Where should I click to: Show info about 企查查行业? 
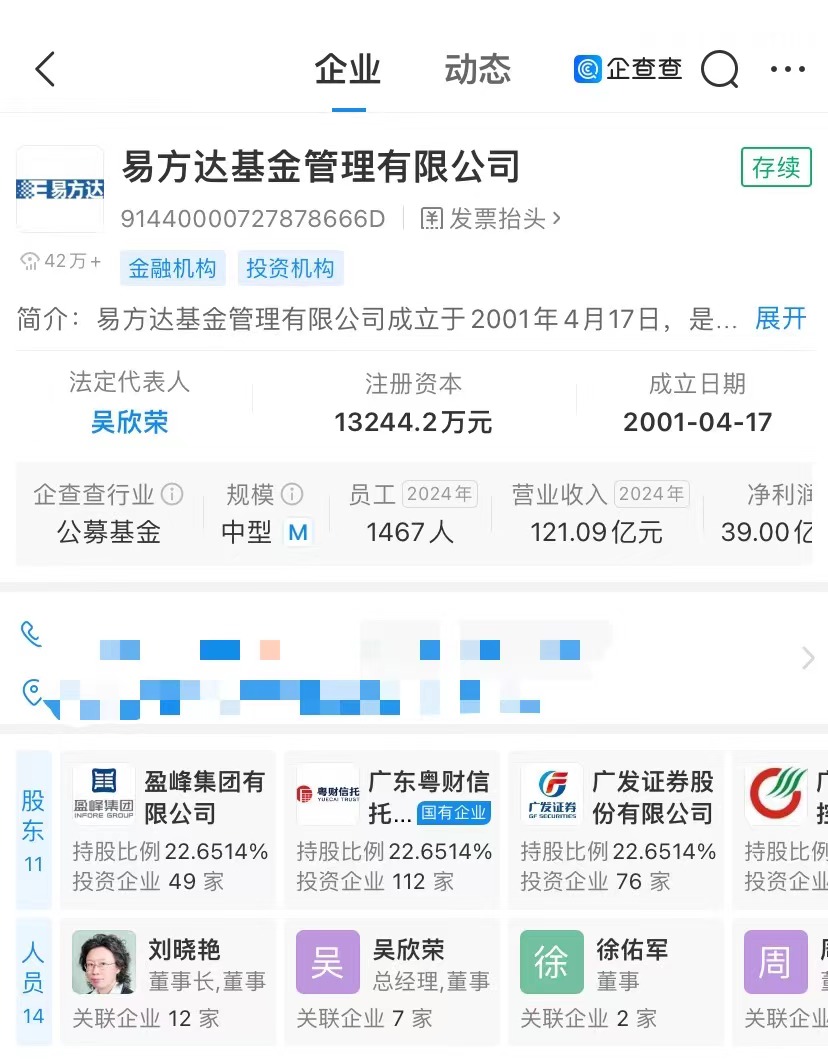(172, 494)
